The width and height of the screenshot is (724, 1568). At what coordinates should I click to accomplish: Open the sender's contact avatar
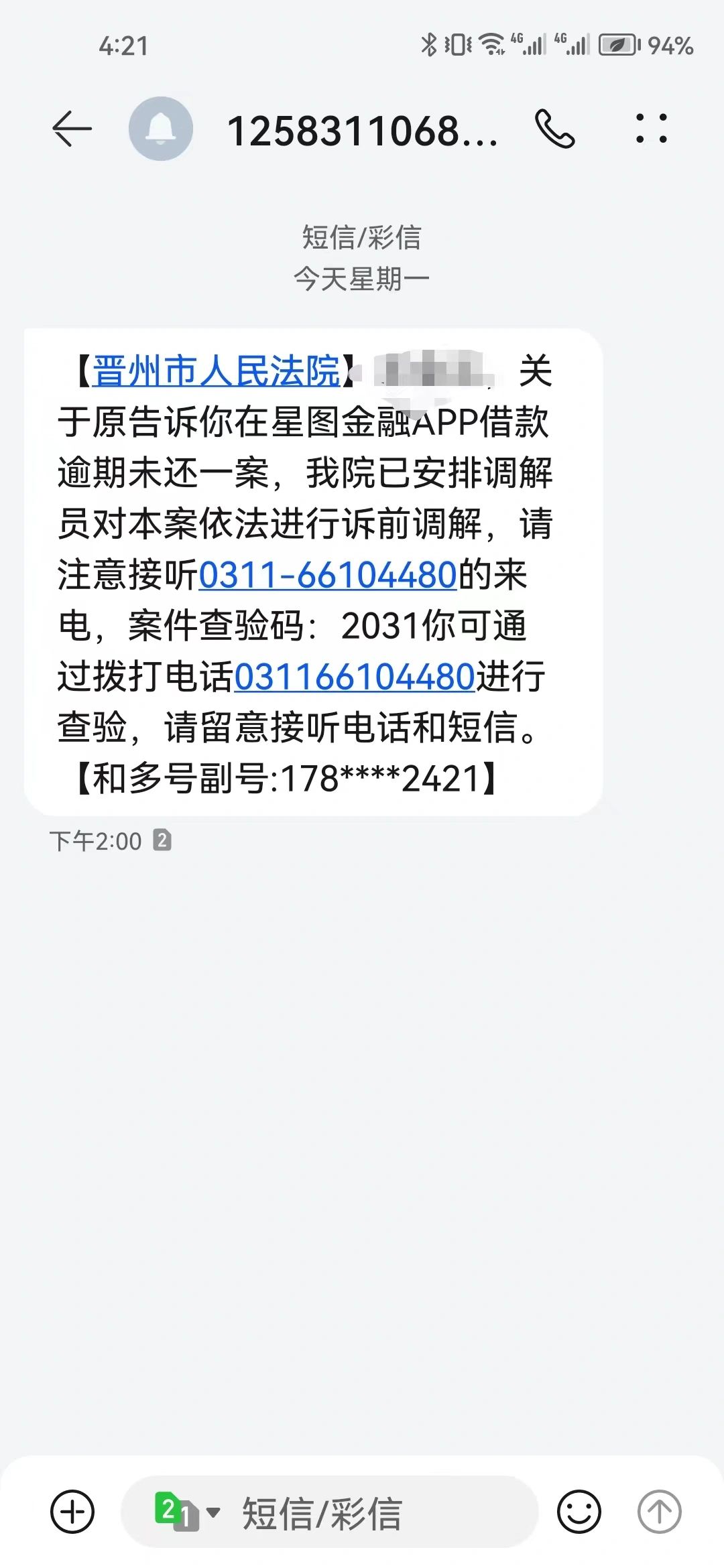coord(161,129)
